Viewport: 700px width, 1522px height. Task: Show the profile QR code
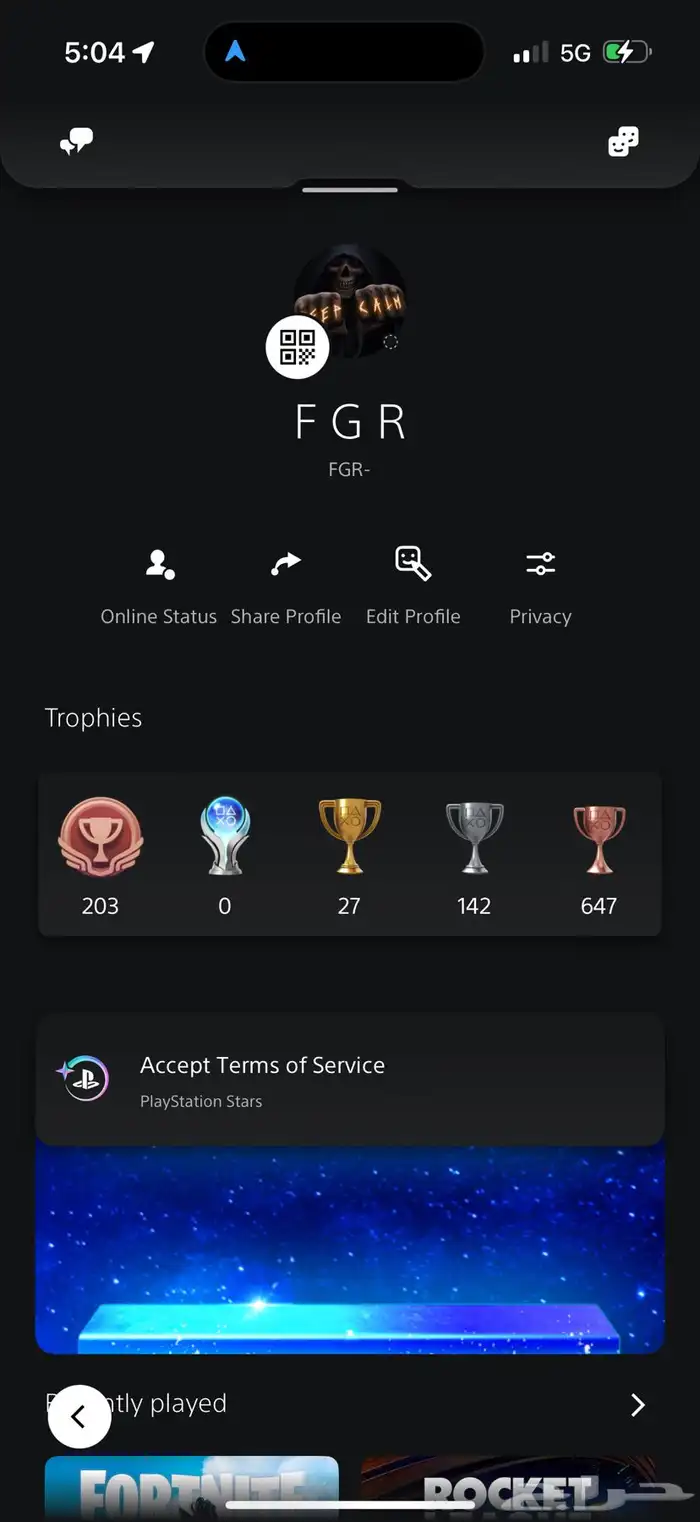pos(297,347)
